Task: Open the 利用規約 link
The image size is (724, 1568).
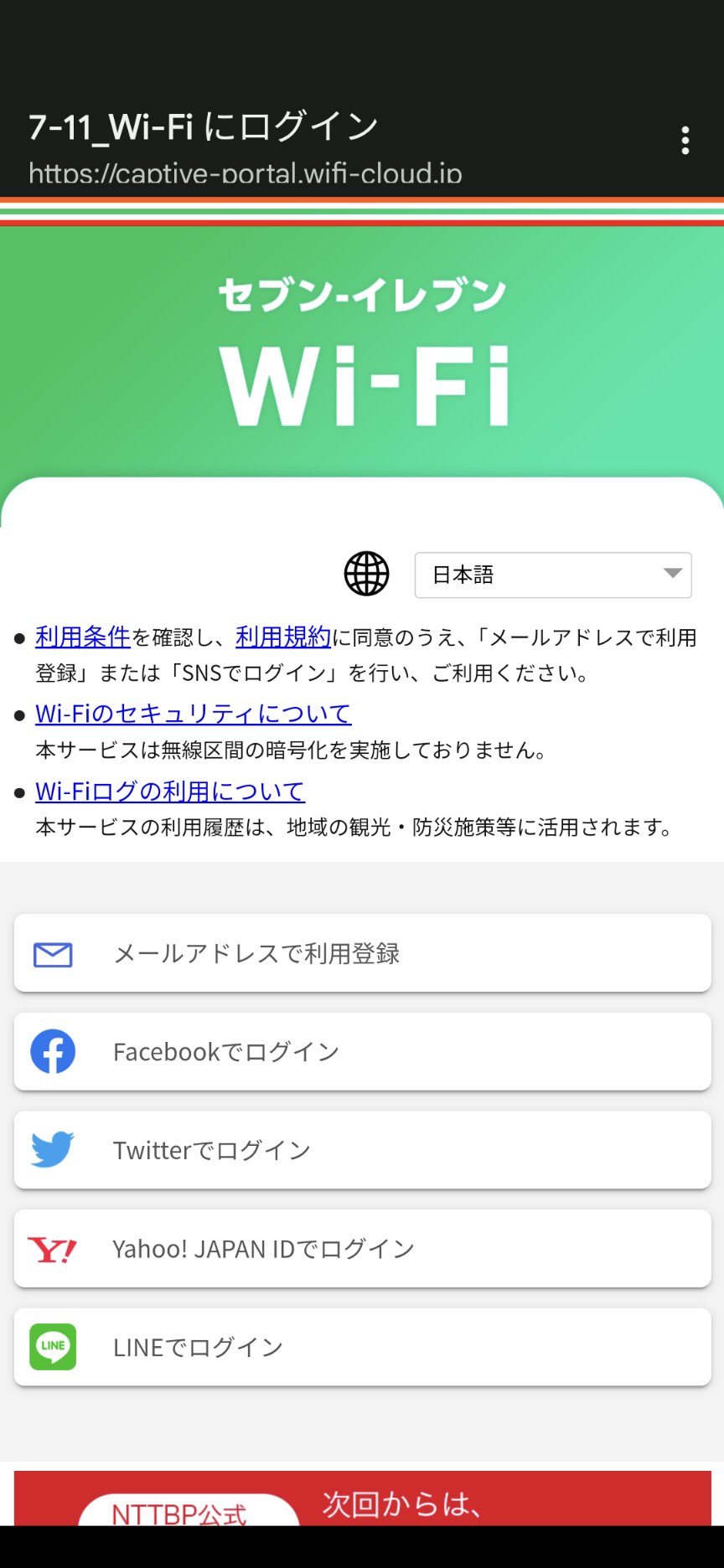Action: [x=283, y=637]
